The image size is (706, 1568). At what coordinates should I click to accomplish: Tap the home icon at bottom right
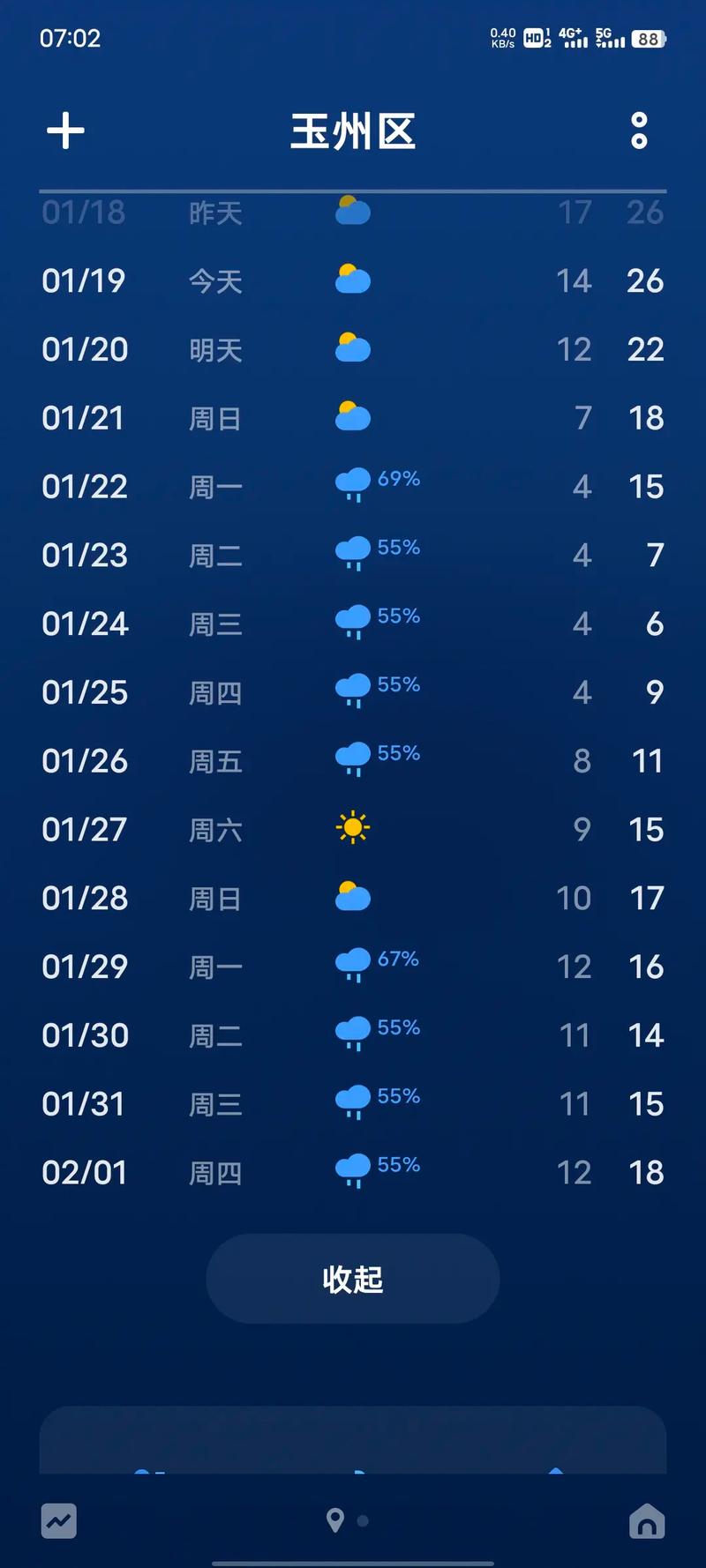(646, 1520)
